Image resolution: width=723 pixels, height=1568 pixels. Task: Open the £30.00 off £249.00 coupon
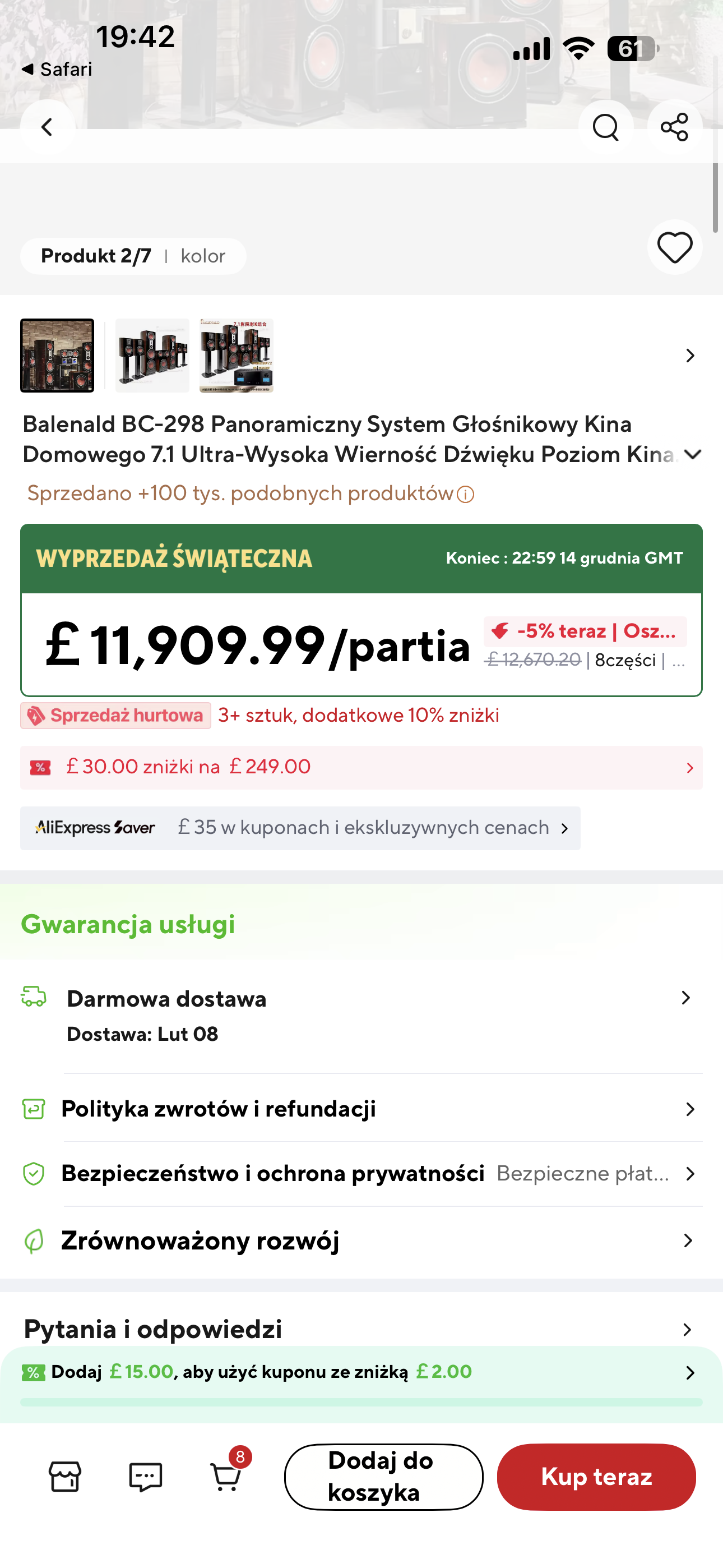pyautogui.click(x=361, y=768)
